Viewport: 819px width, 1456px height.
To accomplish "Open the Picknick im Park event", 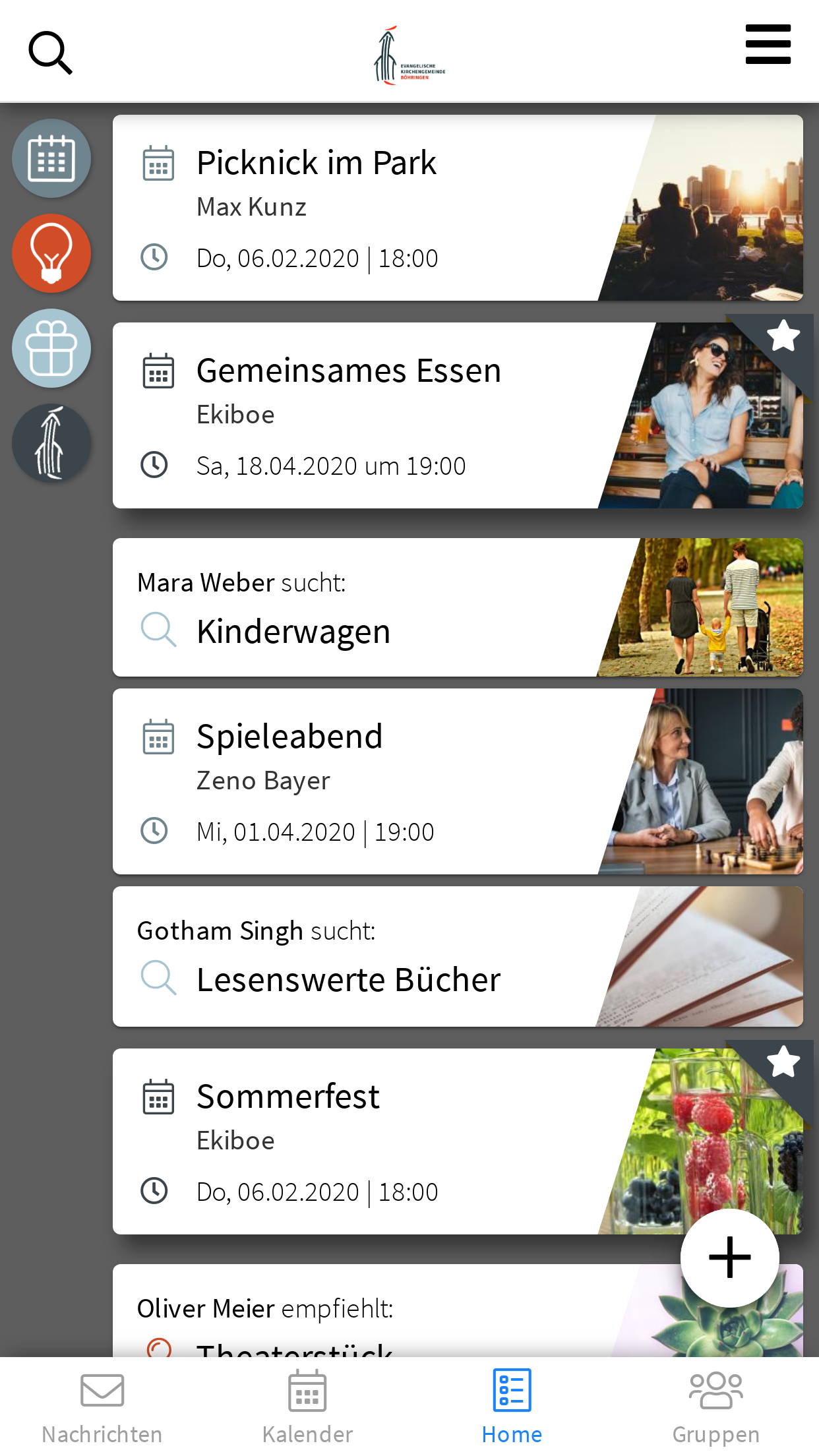I will (x=458, y=208).
